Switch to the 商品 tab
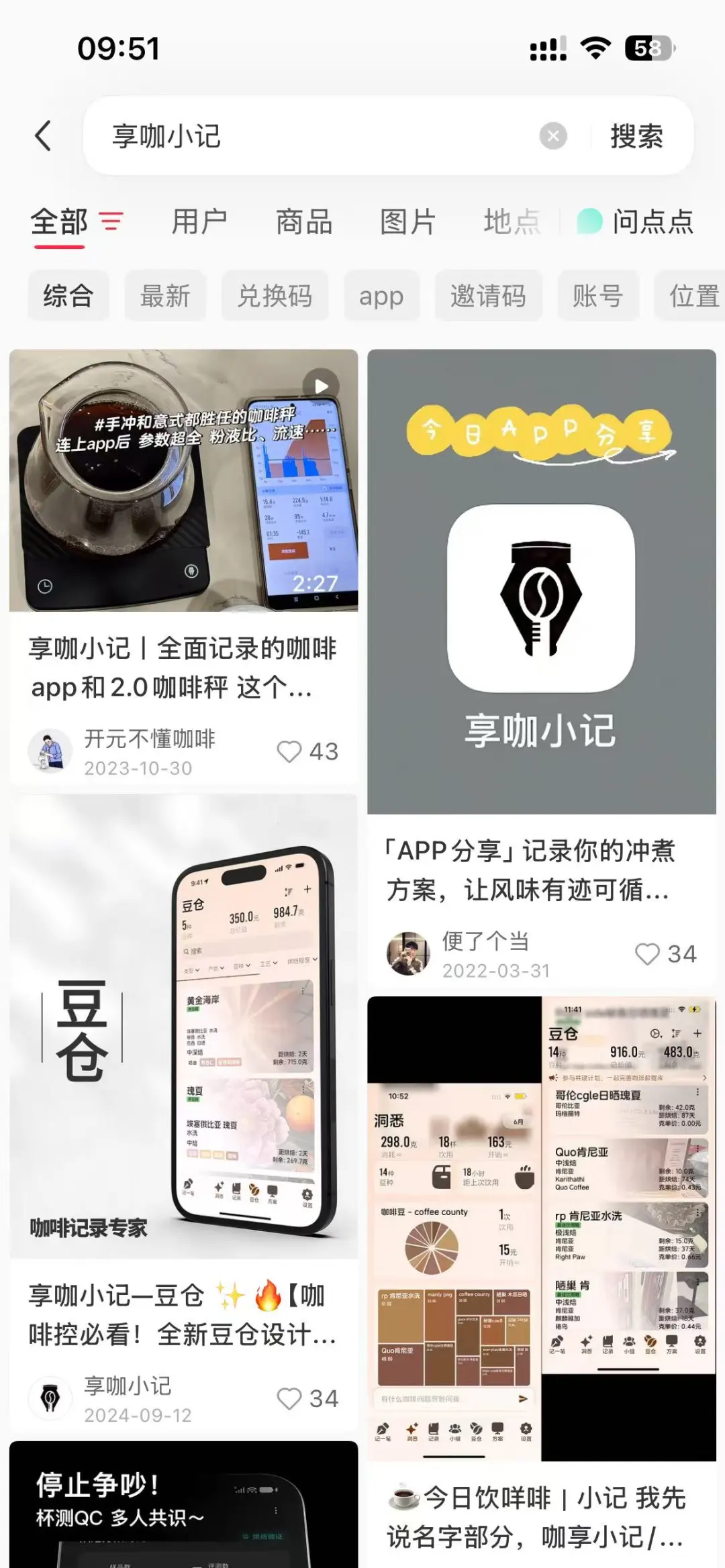The image size is (725, 1568). coord(304,221)
